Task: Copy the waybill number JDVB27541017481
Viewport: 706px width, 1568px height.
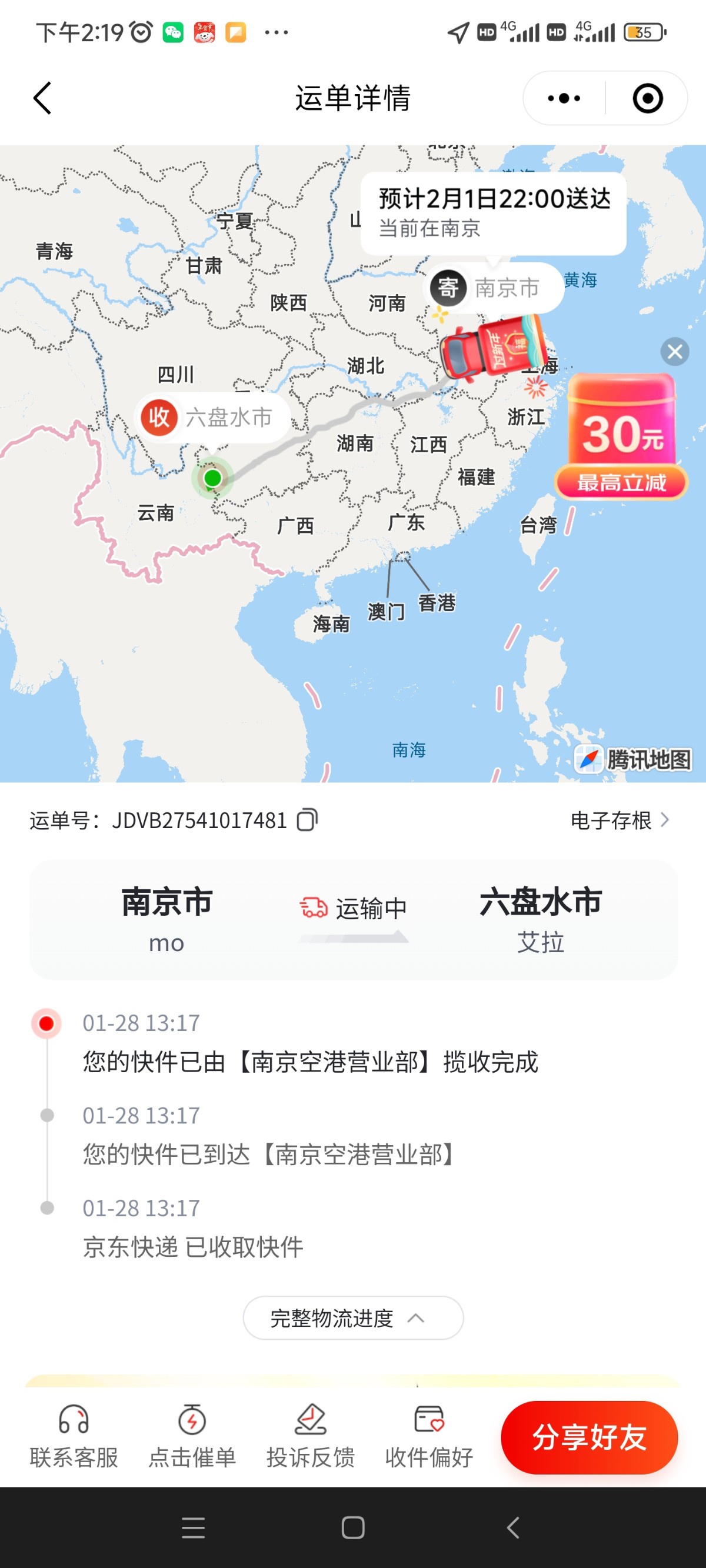Action: click(x=307, y=819)
